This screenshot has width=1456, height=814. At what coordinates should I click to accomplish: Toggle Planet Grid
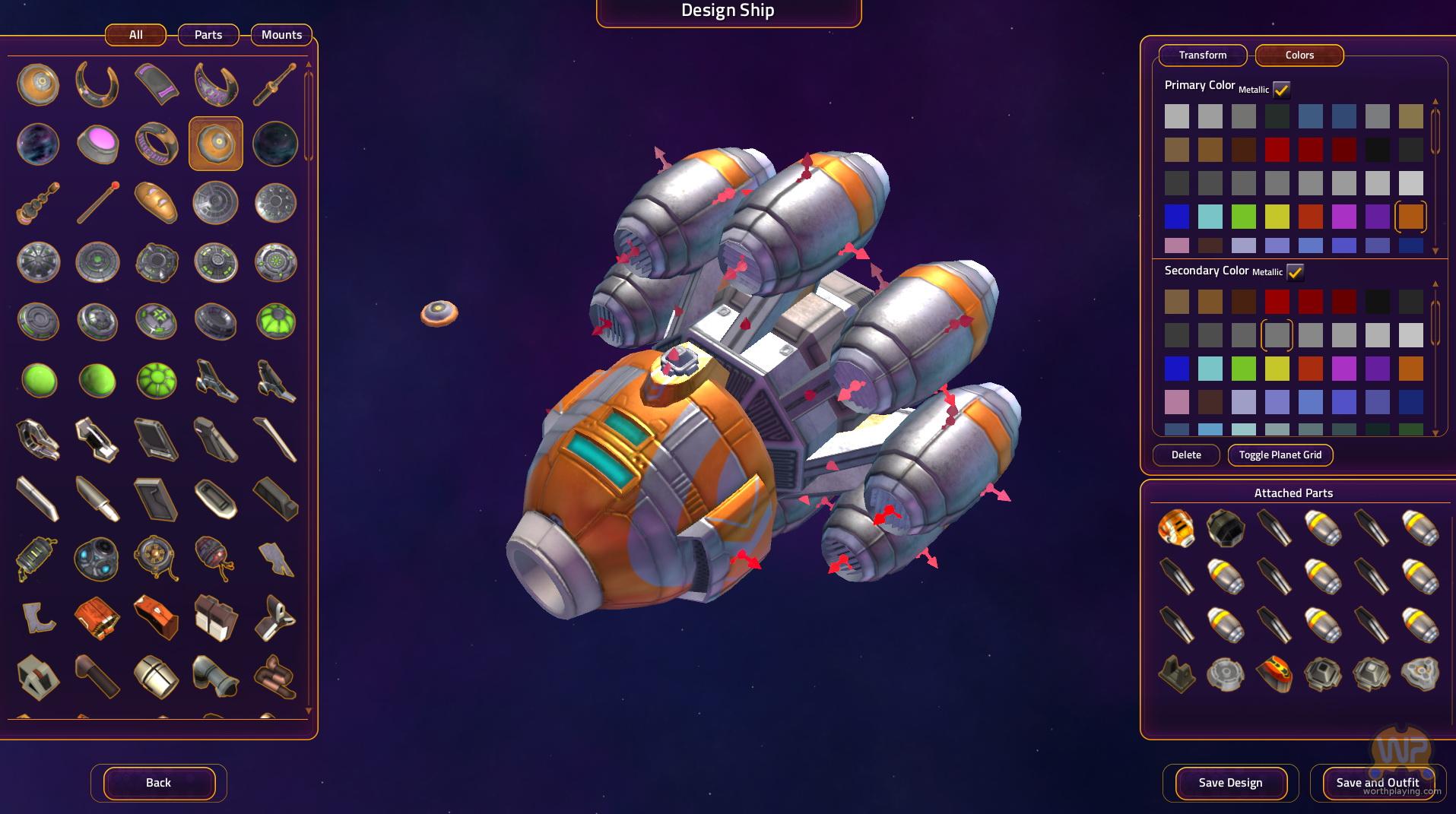point(1280,455)
